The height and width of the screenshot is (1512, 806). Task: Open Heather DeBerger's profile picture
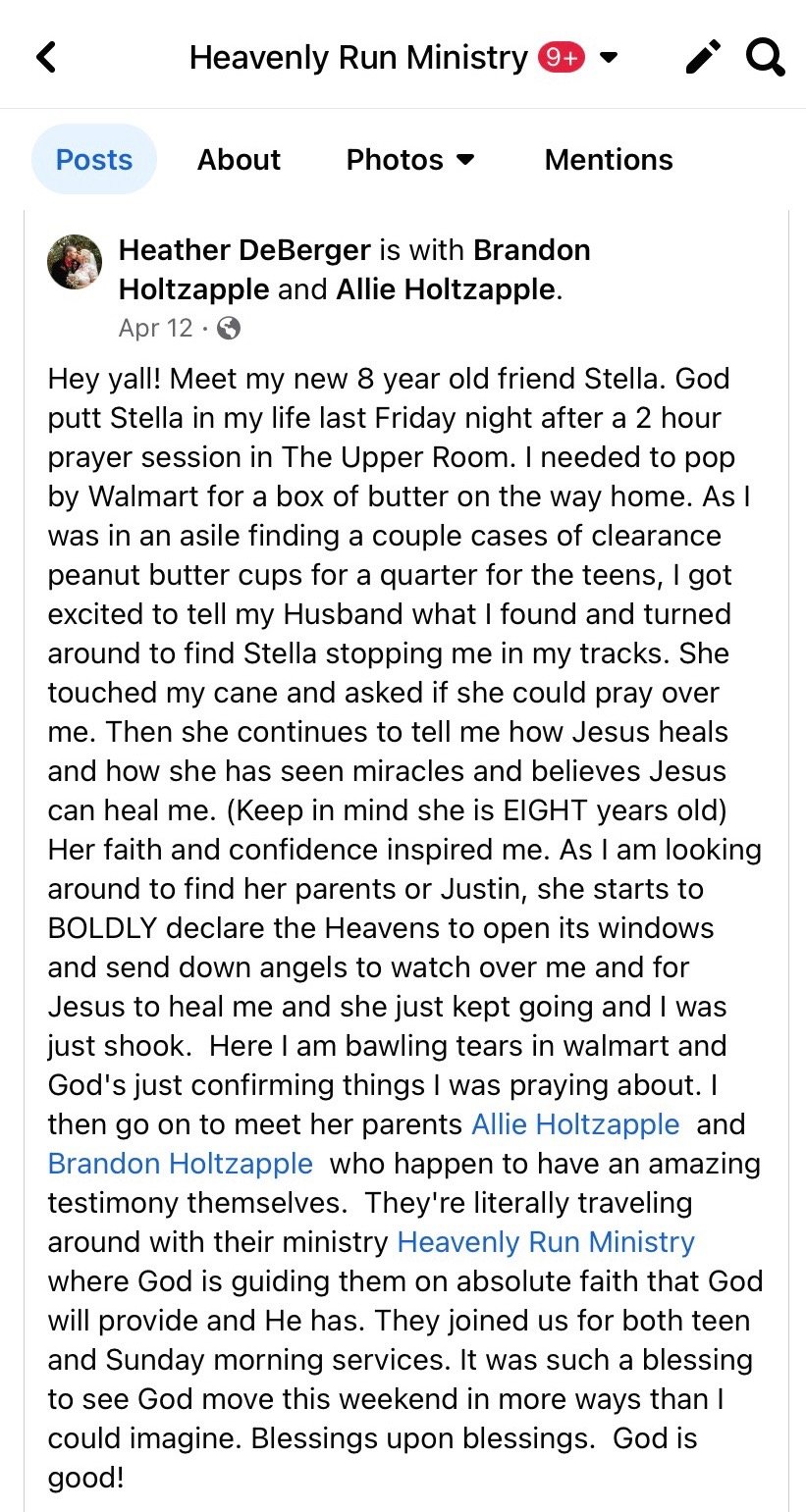(x=75, y=262)
